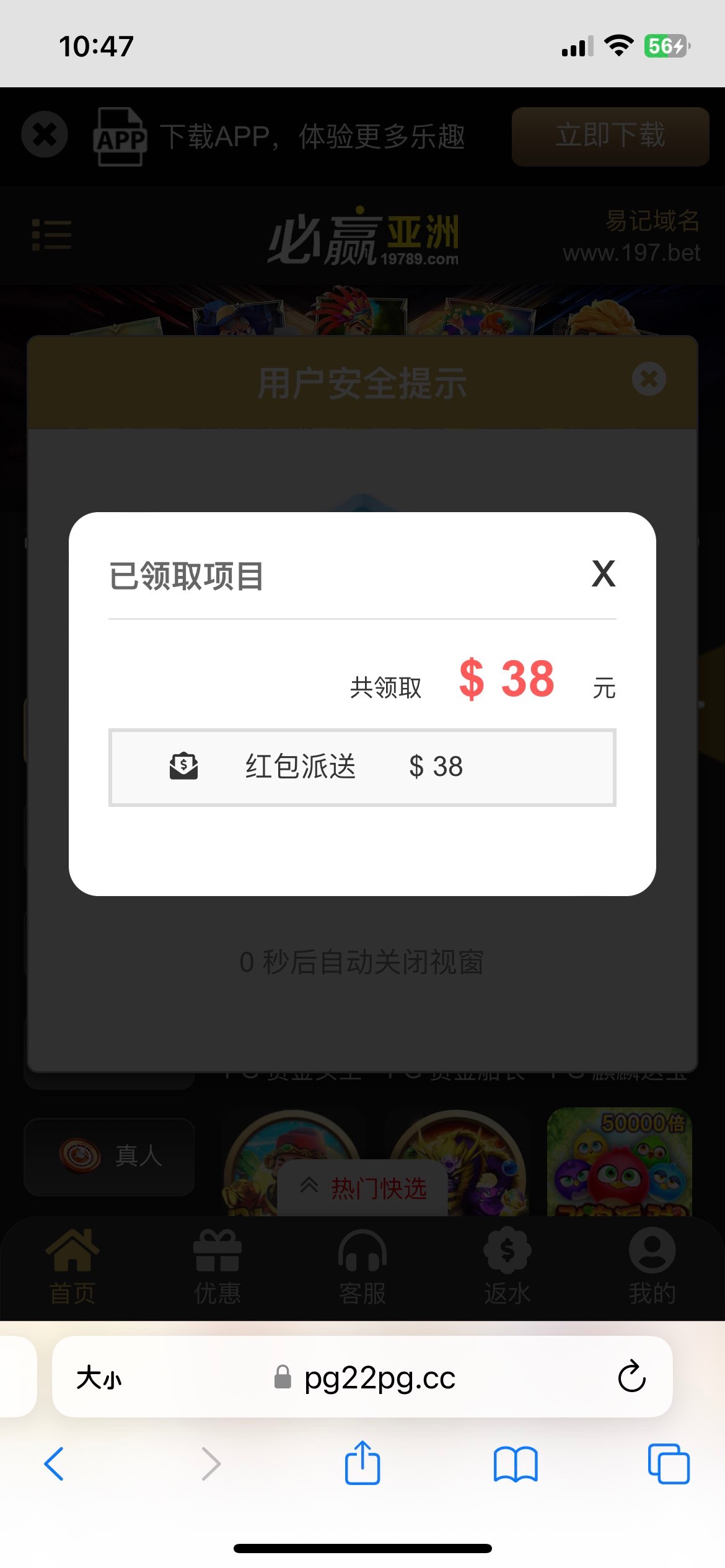
Task: Reload the pg22pg.cc page
Action: [631, 1377]
